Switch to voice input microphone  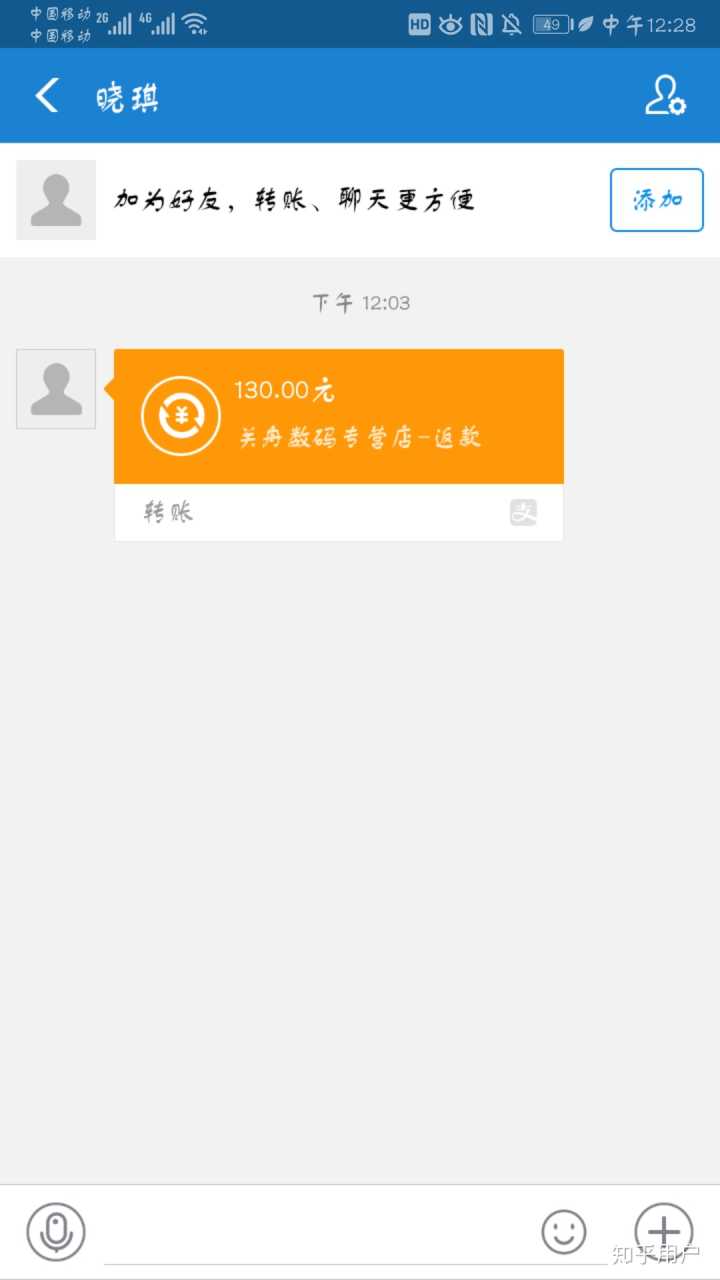(x=56, y=1231)
